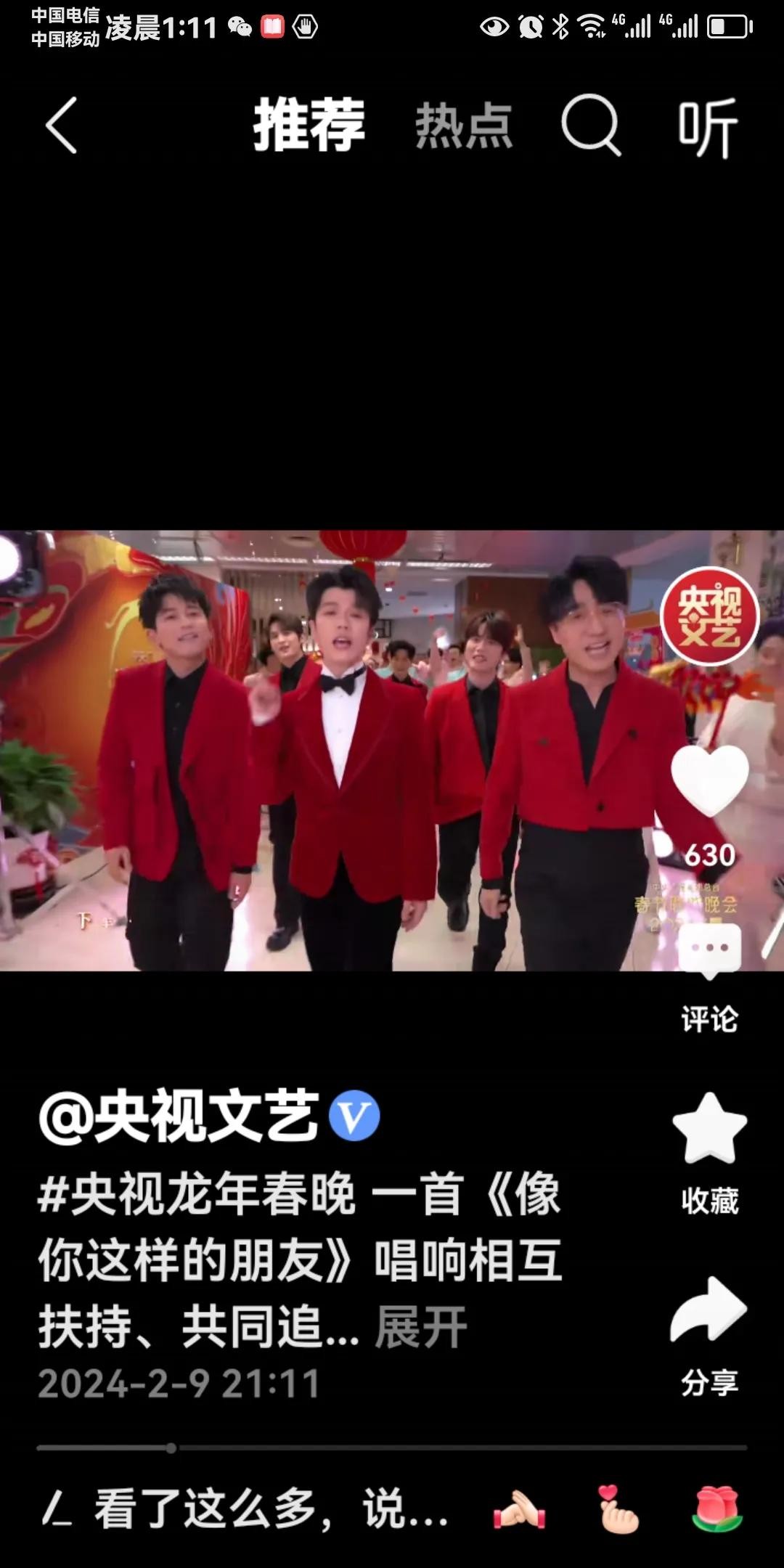Open @央视文艺 account name

180,1116
